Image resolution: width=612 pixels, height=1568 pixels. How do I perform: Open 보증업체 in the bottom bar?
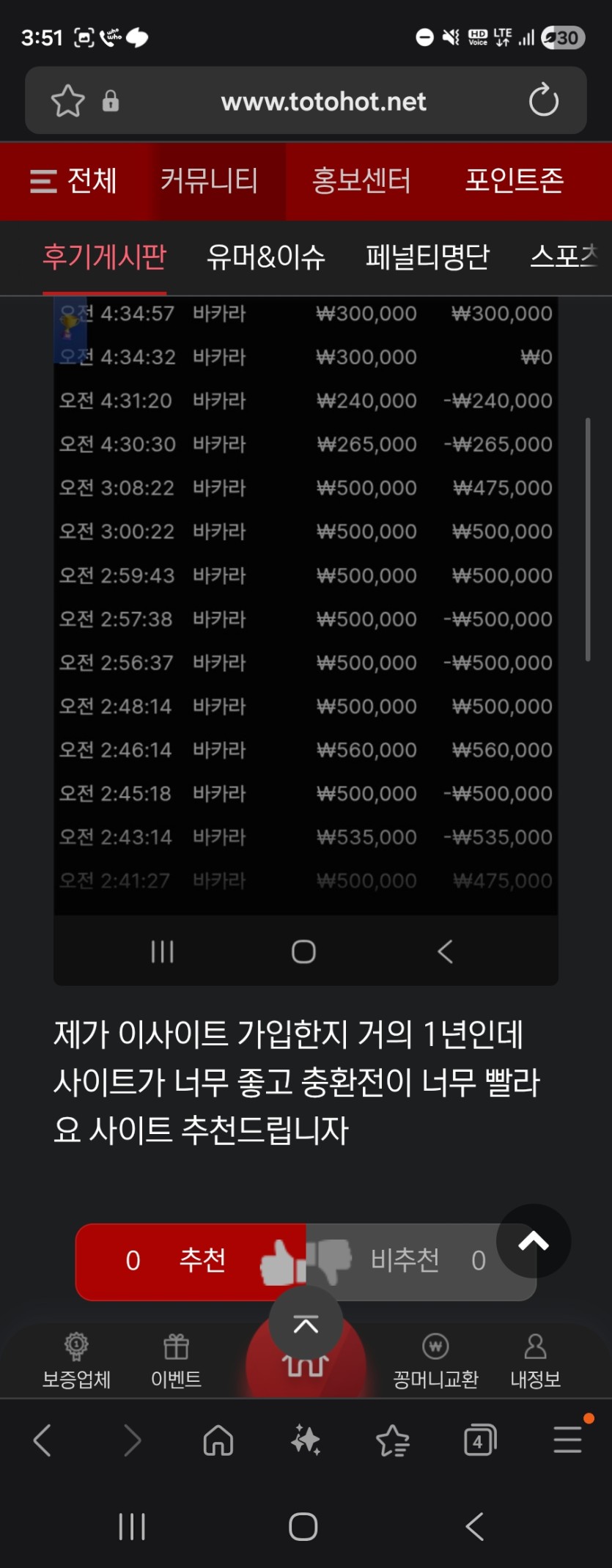tap(76, 1362)
